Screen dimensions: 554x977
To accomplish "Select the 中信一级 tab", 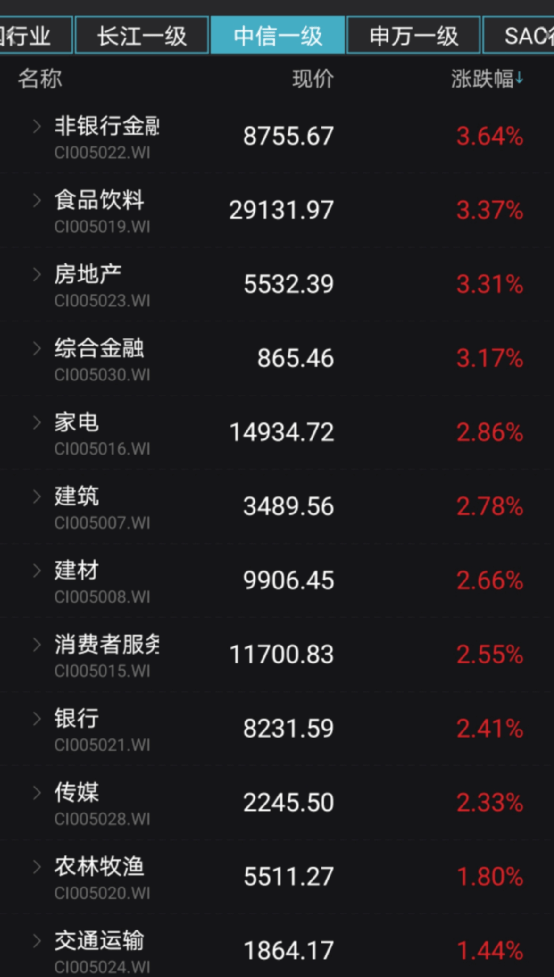I will (277, 36).
